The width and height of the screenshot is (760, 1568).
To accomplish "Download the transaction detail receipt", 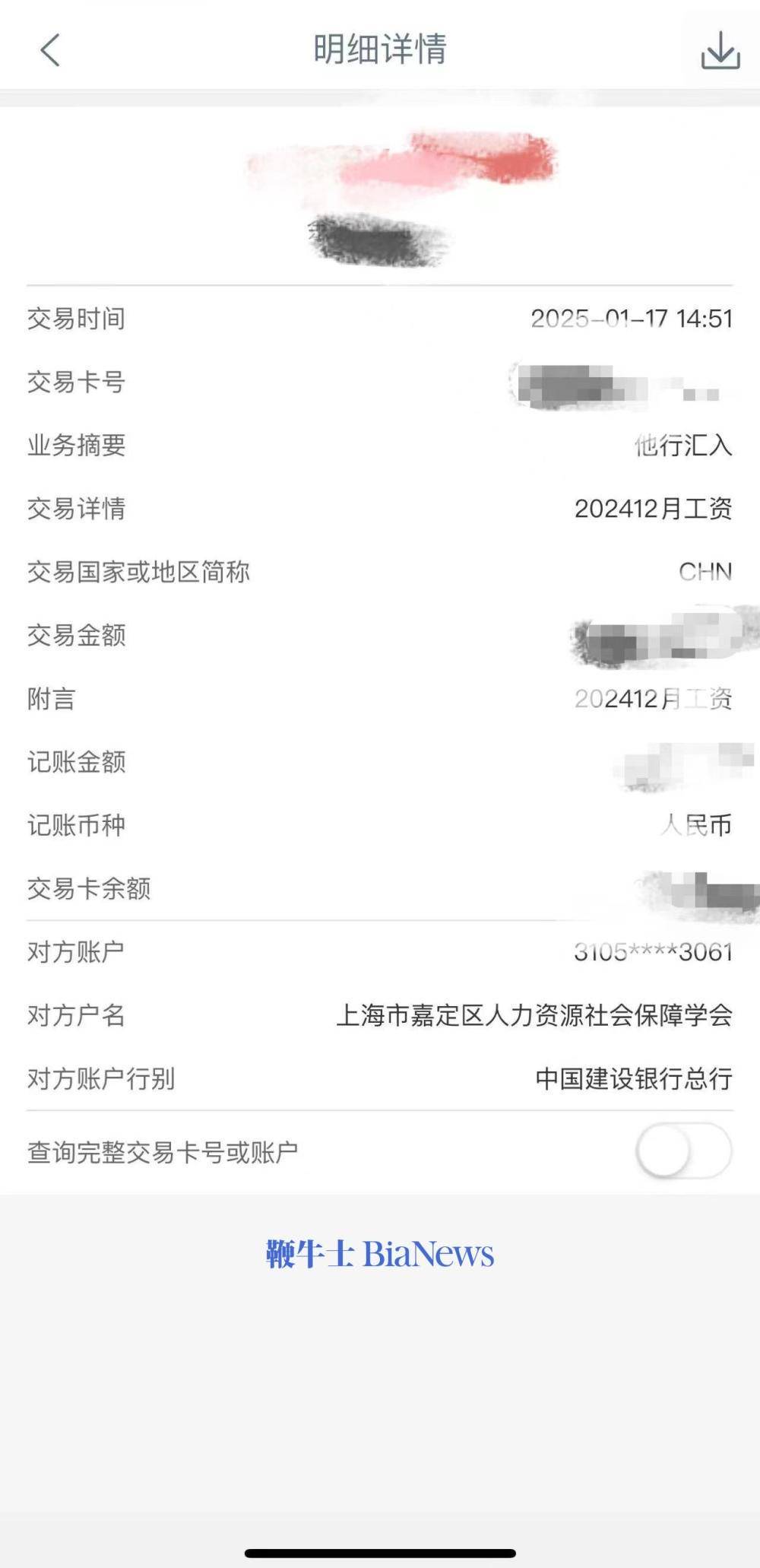I will click(720, 51).
